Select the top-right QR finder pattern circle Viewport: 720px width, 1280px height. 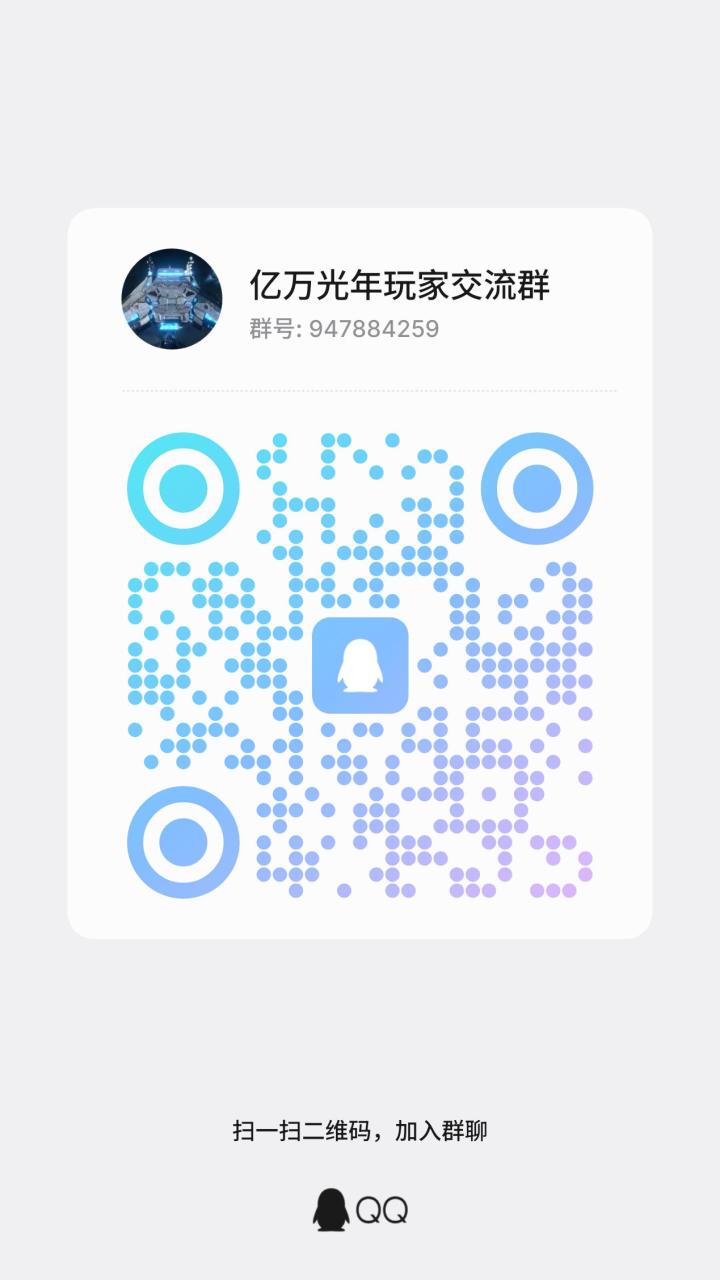tap(538, 489)
